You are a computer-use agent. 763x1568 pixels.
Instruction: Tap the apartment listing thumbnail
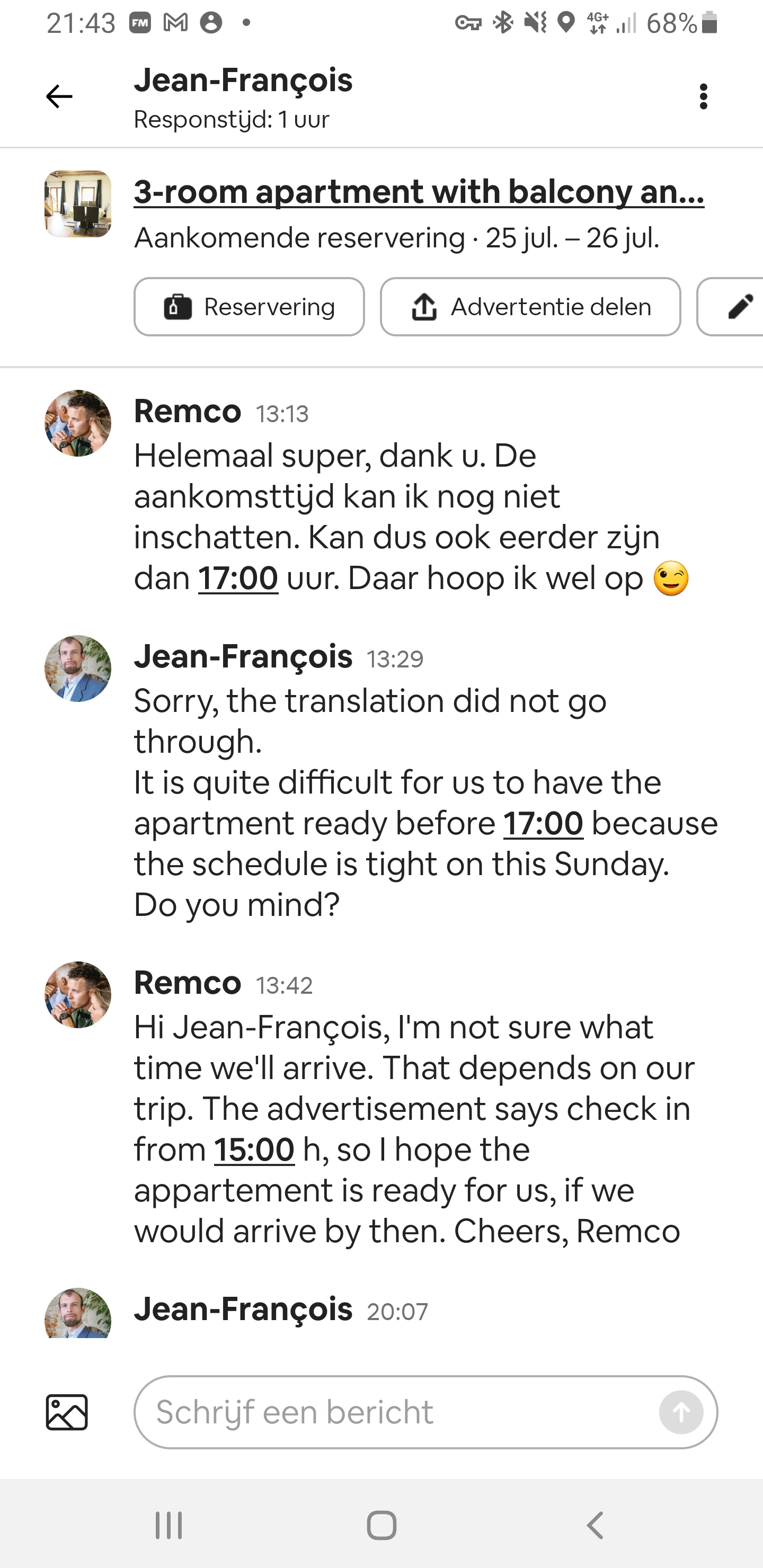pyautogui.click(x=78, y=204)
